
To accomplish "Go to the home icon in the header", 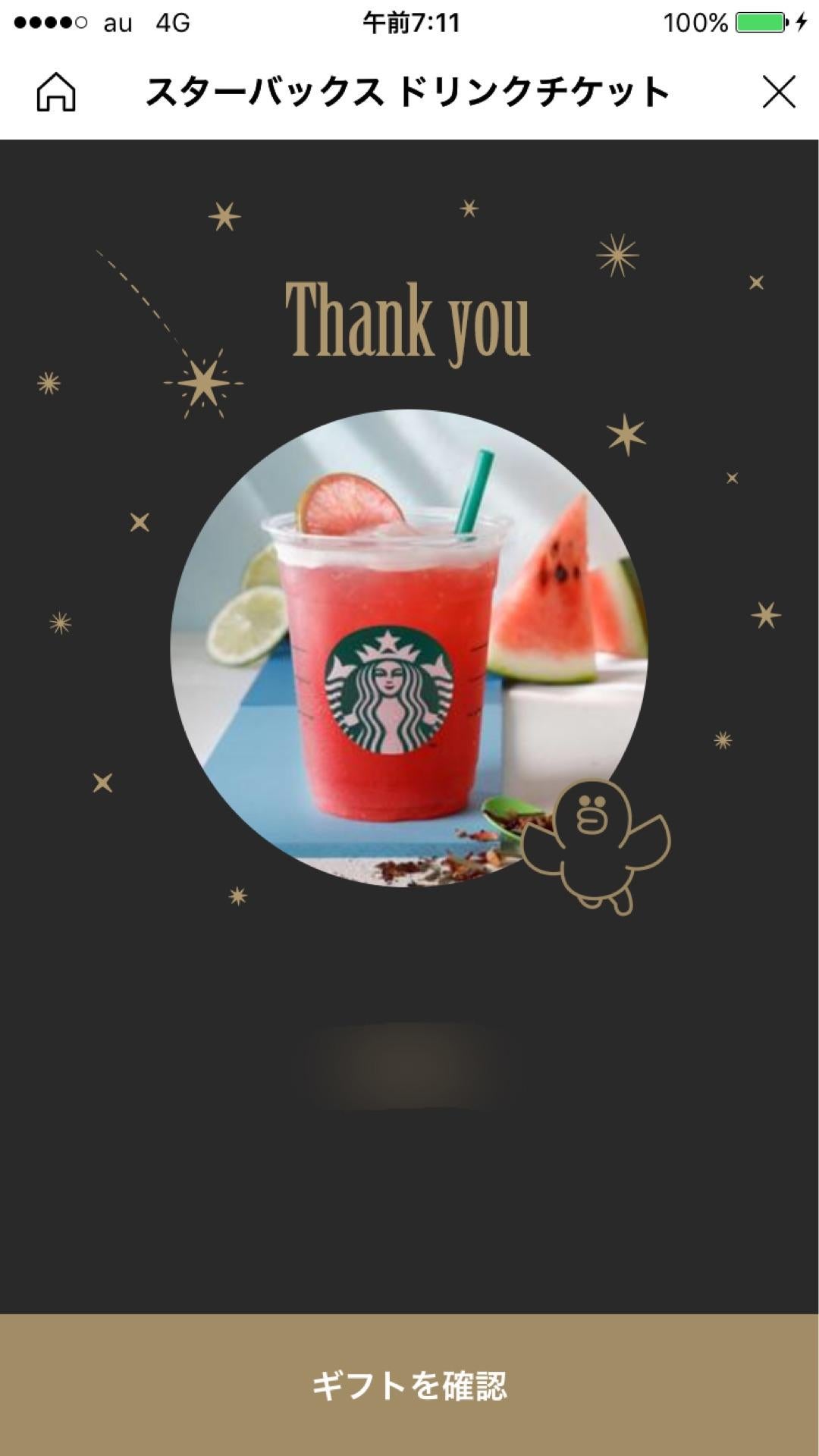I will (56, 93).
